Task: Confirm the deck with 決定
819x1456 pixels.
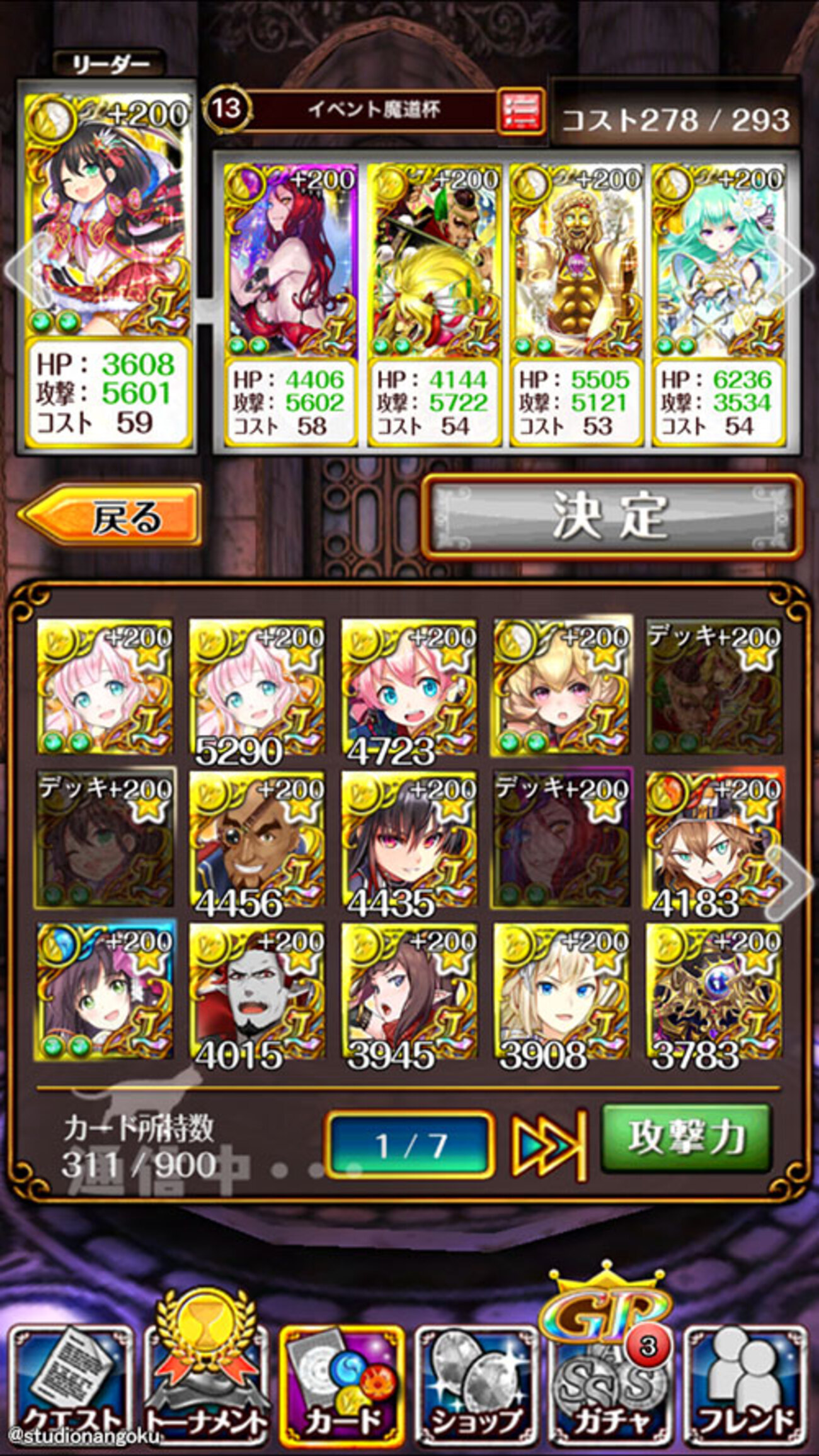Action: pyautogui.click(x=612, y=517)
